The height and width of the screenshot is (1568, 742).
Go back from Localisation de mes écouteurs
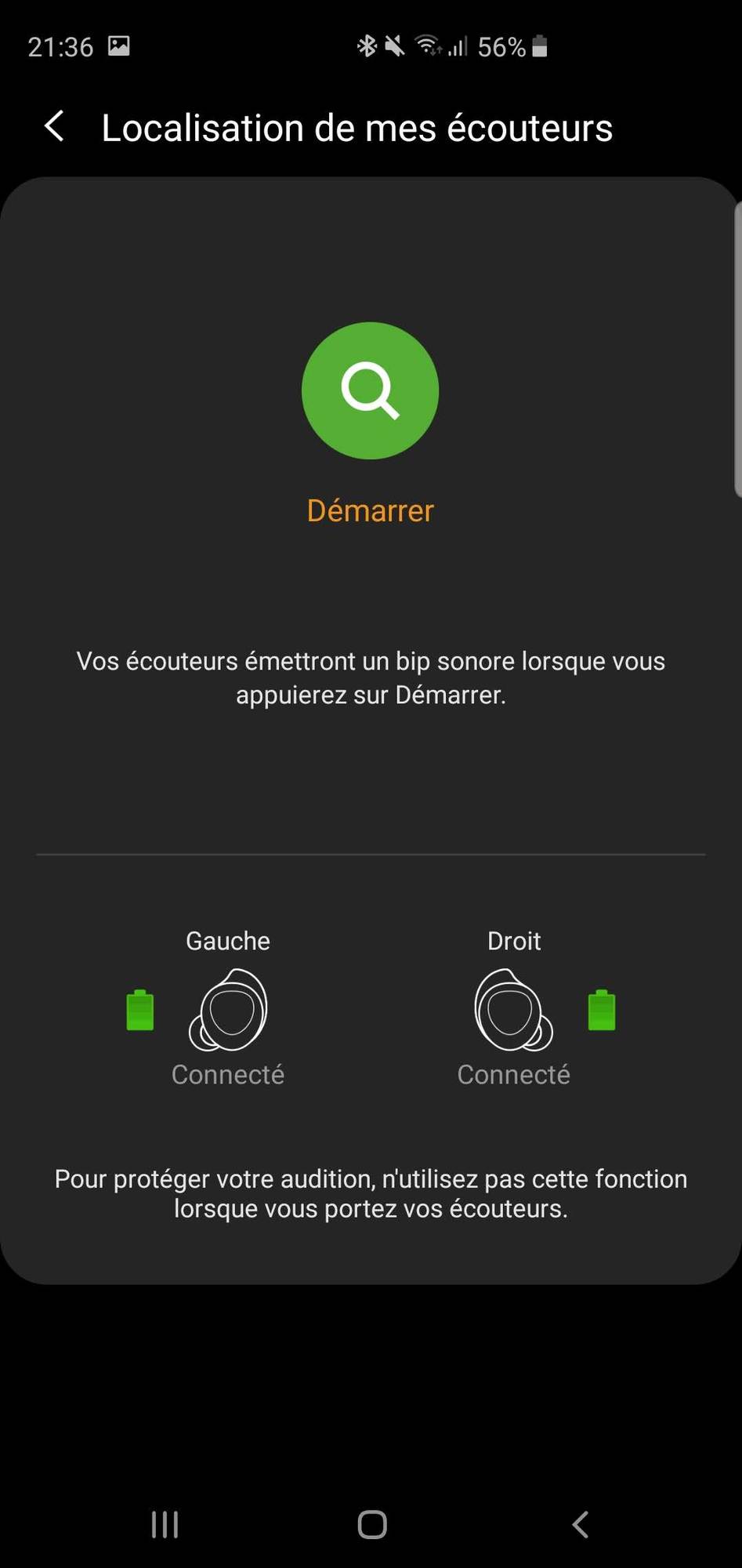click(54, 126)
